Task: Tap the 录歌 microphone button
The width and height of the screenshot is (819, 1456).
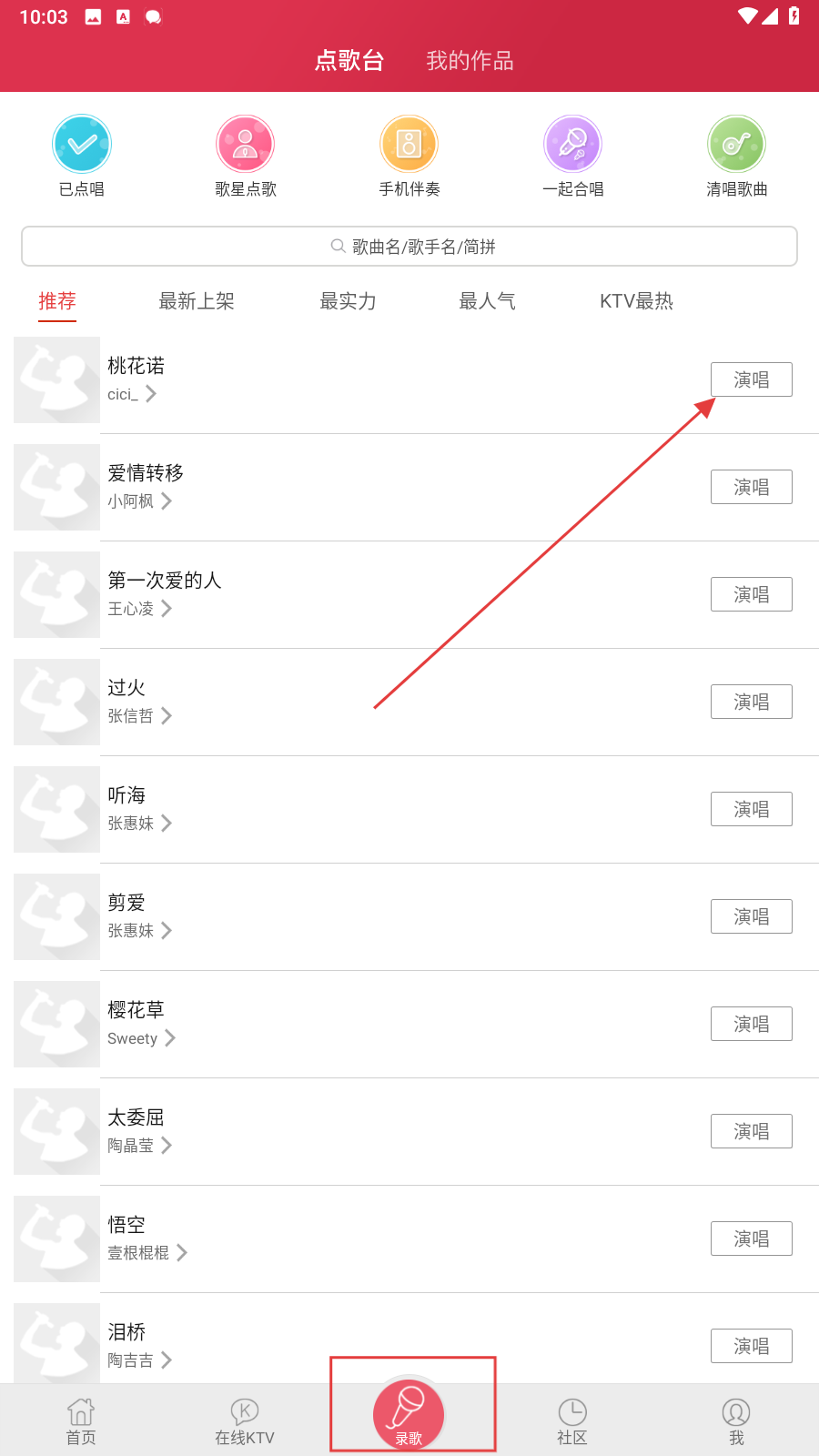Action: [x=409, y=1413]
